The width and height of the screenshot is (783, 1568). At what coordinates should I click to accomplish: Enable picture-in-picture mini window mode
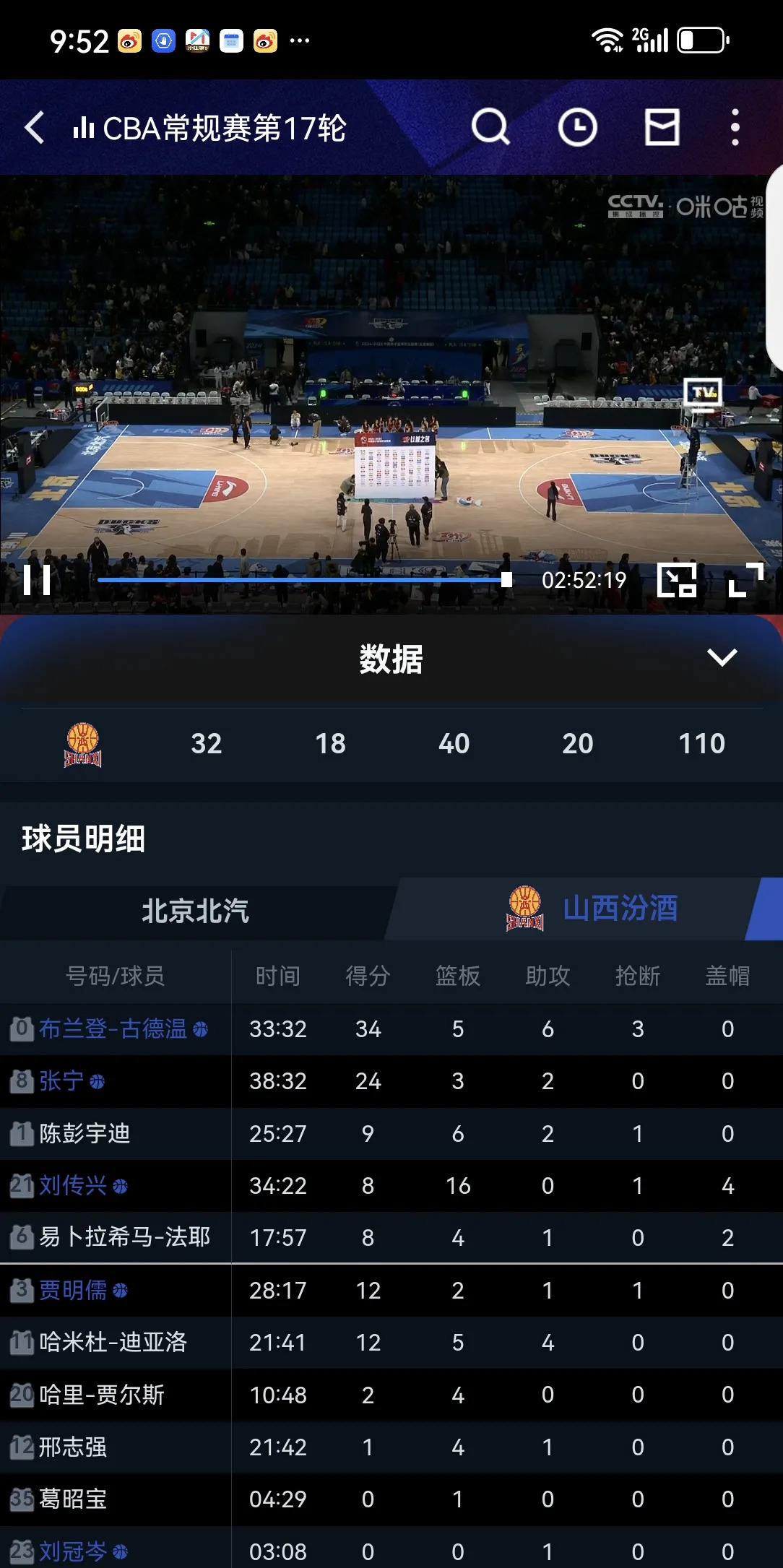point(677,580)
